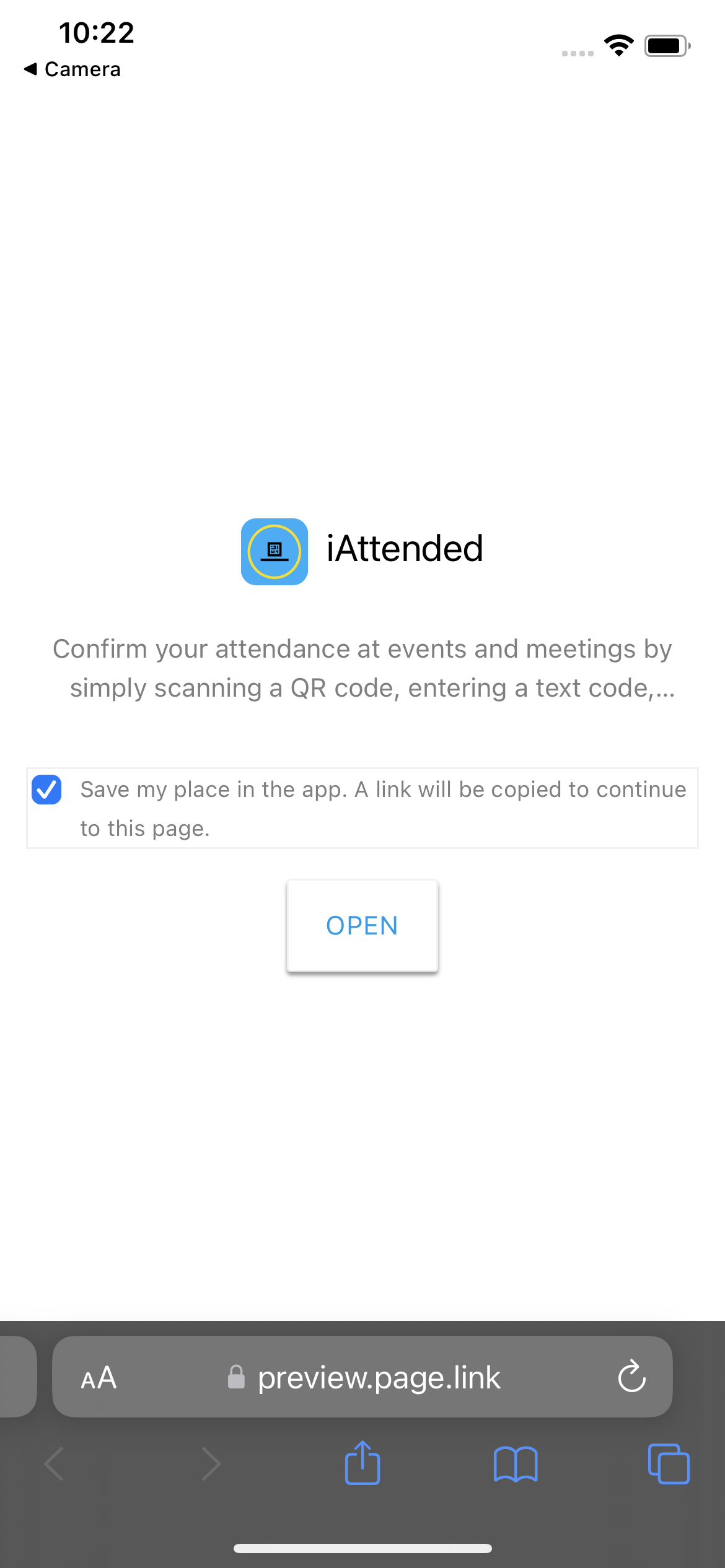Viewport: 725px width, 1568px height.
Task: Tap the OPEN button
Action: [362, 925]
